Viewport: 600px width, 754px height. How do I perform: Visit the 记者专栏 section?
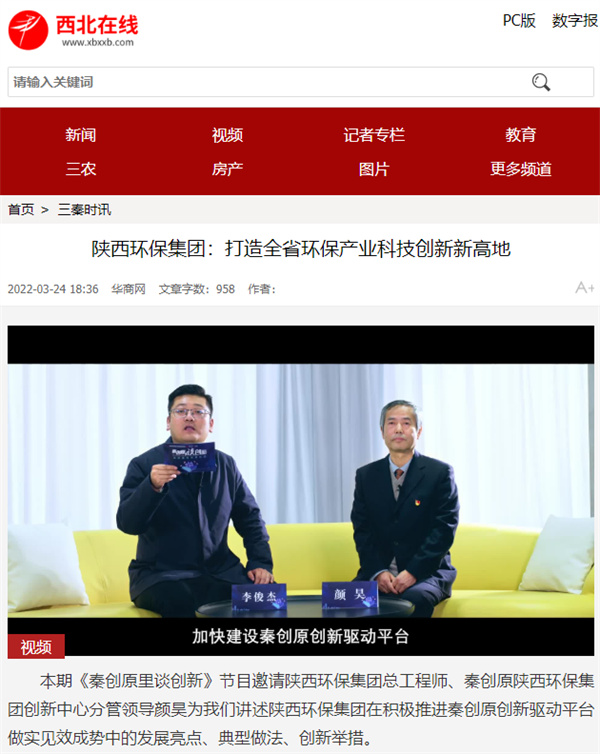click(x=374, y=135)
